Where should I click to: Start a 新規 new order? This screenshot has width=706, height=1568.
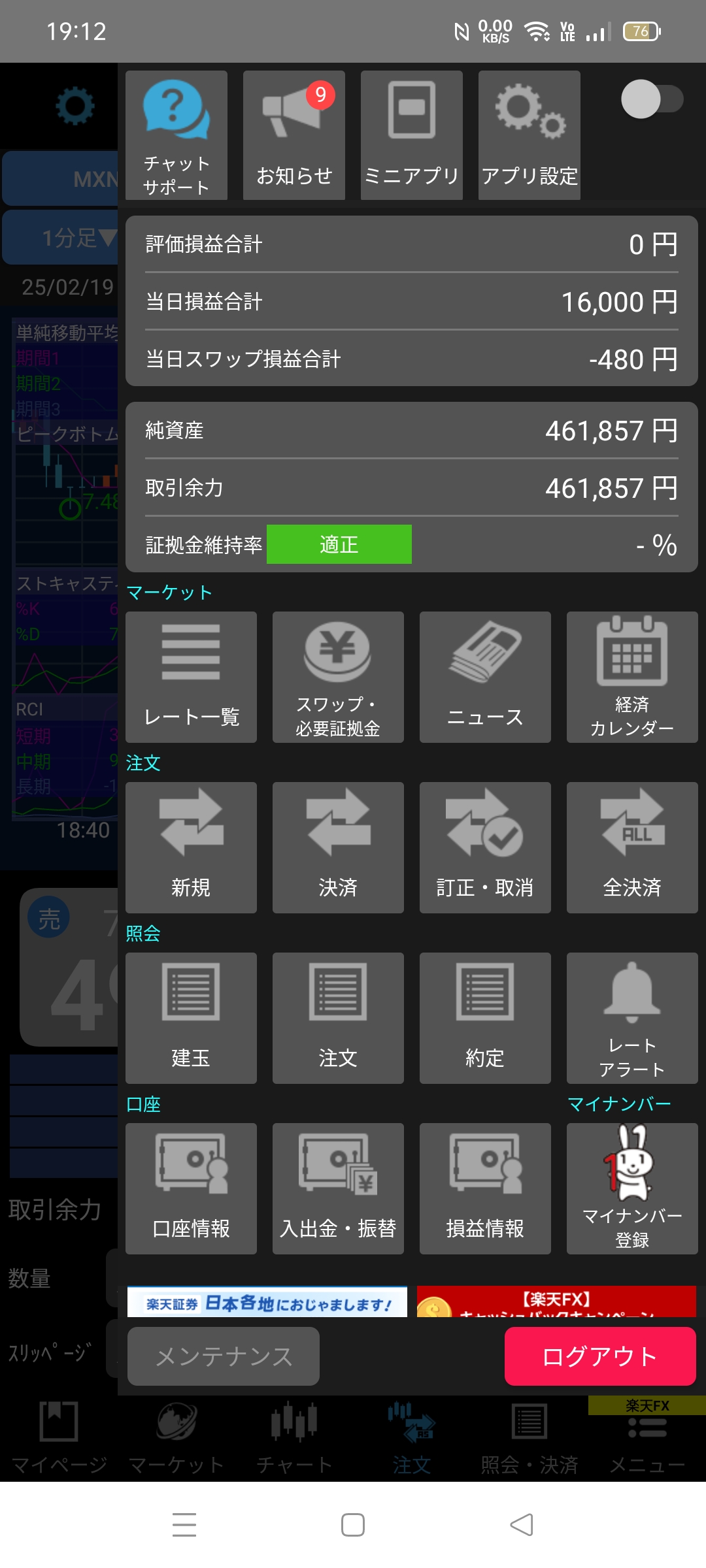(x=191, y=847)
